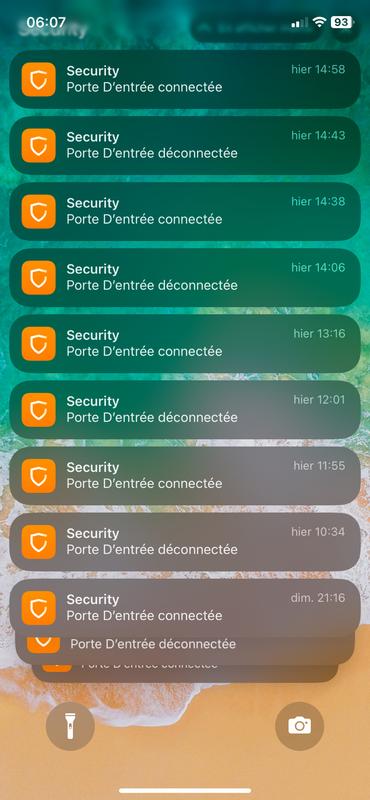Tap the Porte D'entrée connectée notification at 14:38
Image resolution: width=370 pixels, height=800 pixels.
pyautogui.click(x=185, y=211)
